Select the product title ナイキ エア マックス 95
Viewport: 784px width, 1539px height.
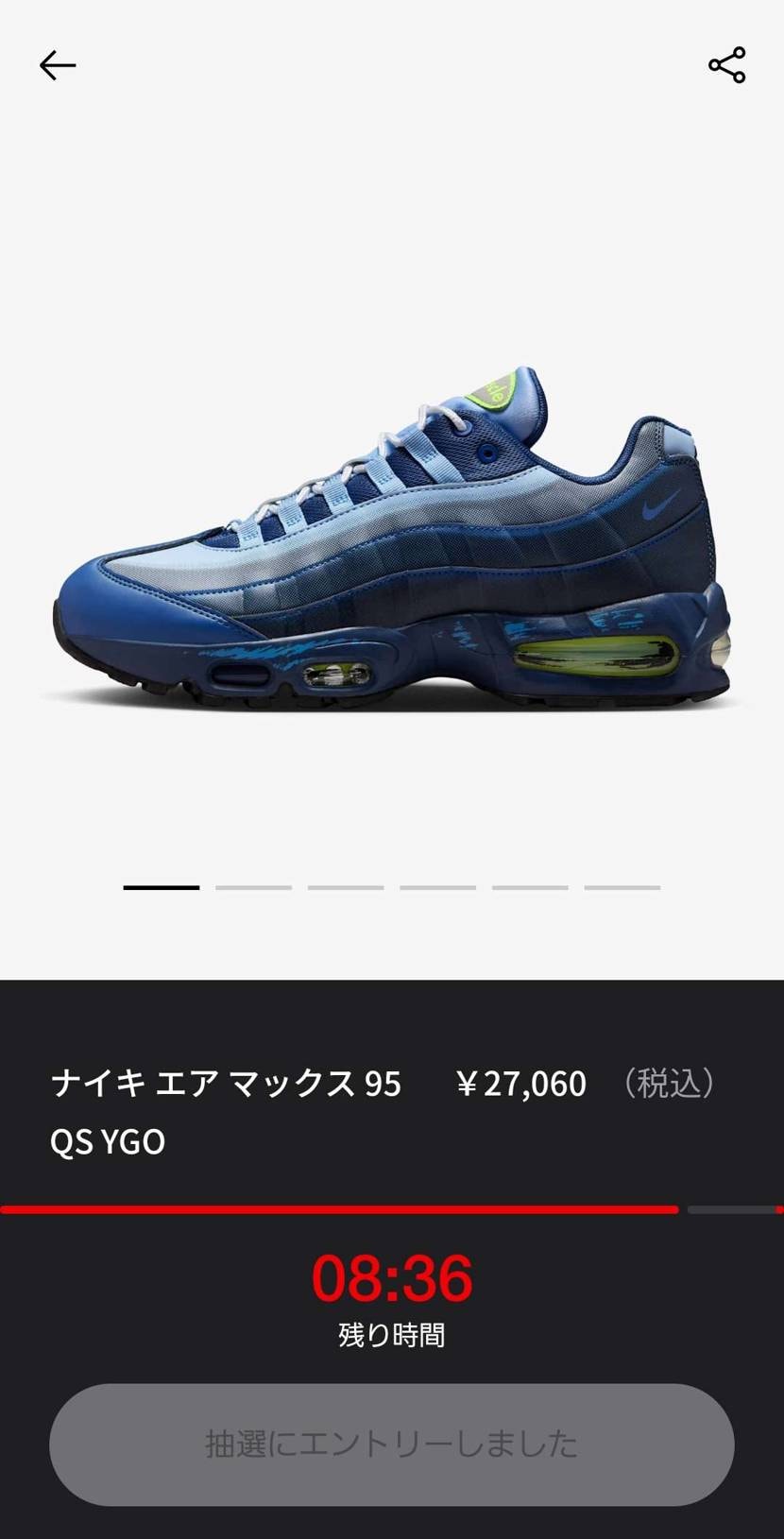(225, 1084)
